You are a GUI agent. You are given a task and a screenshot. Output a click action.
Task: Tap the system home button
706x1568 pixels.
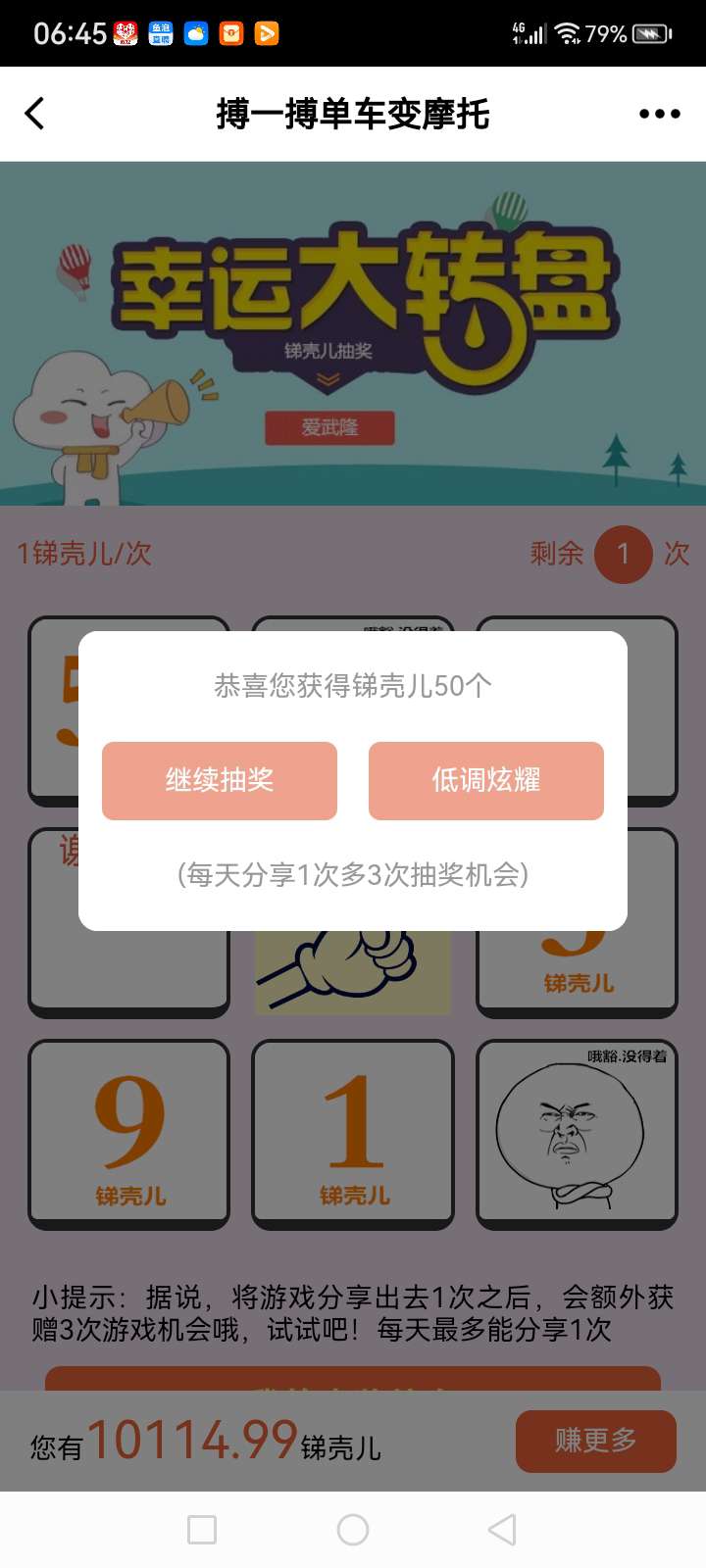(353, 1530)
